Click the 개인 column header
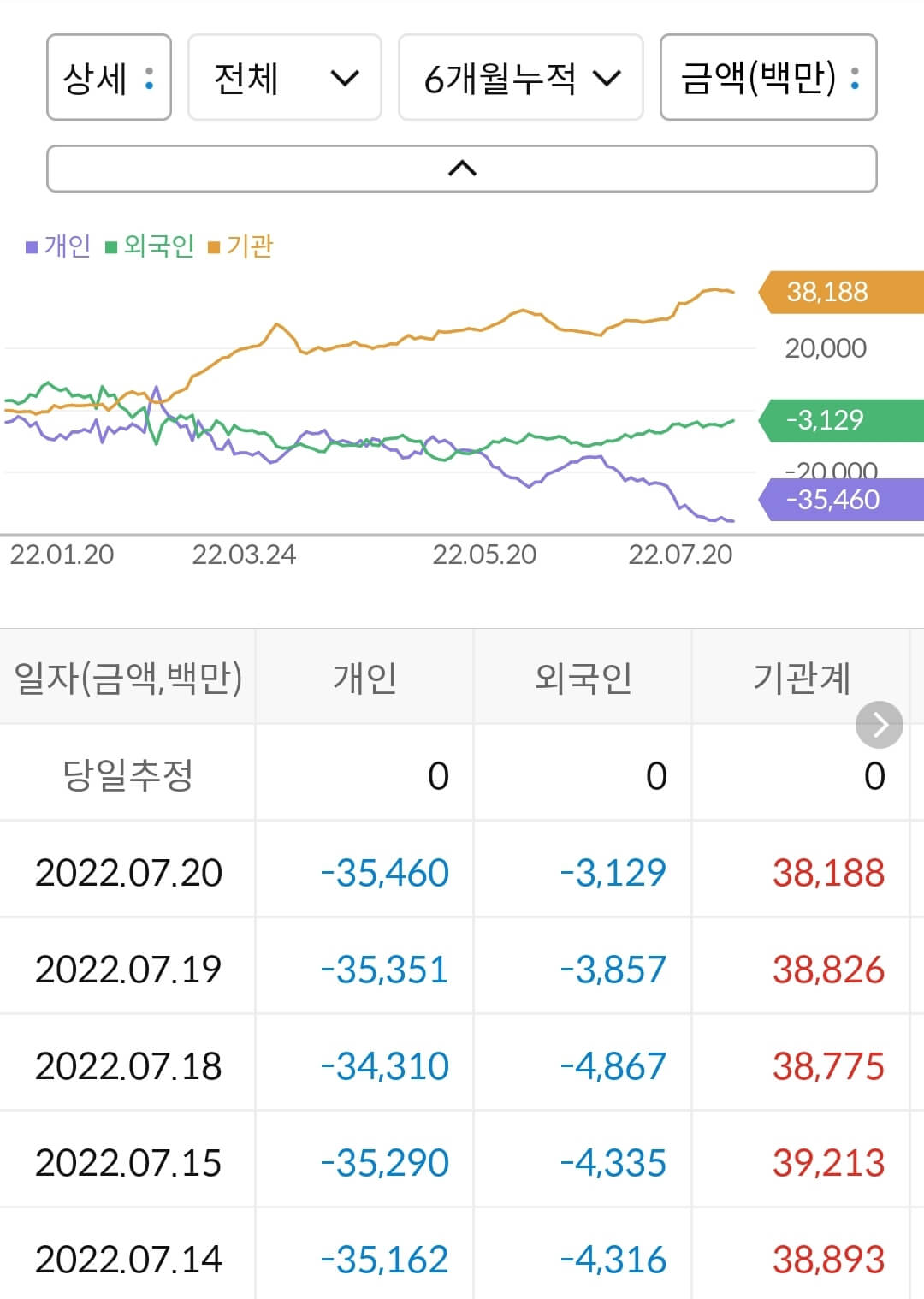This screenshot has width=924, height=1299. coord(364,677)
